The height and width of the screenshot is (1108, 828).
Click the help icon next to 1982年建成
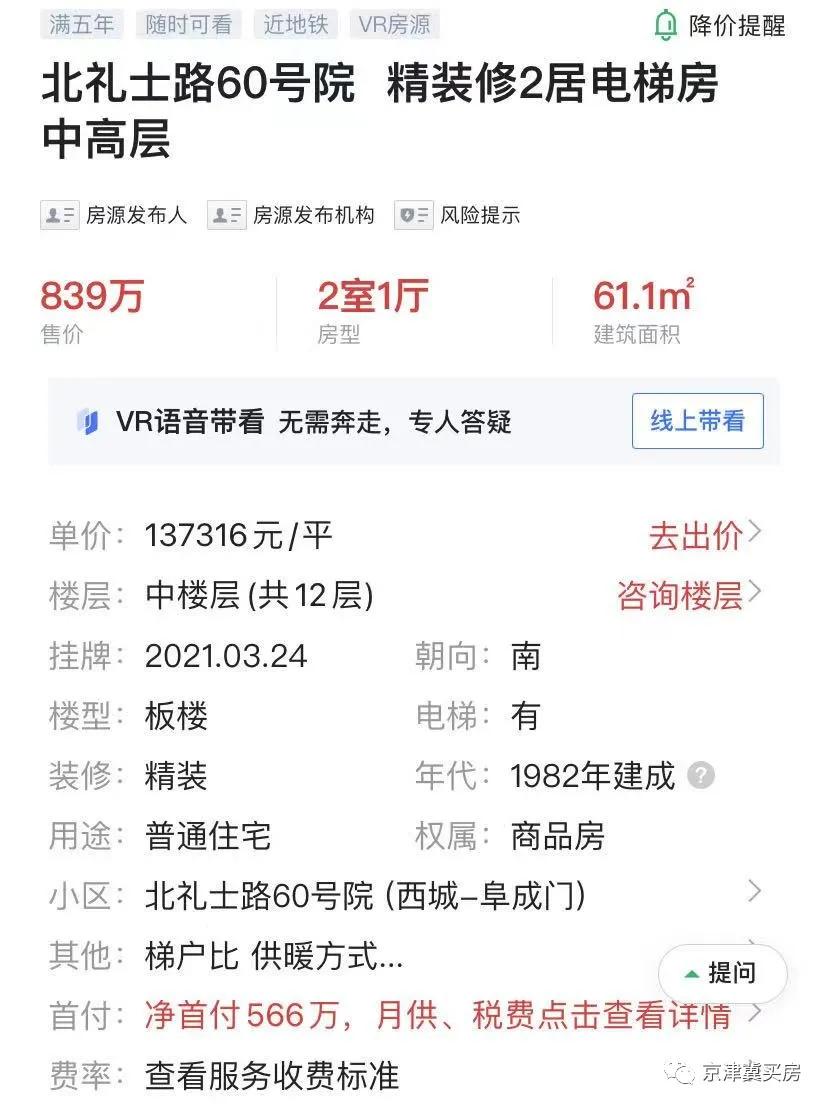pos(703,777)
